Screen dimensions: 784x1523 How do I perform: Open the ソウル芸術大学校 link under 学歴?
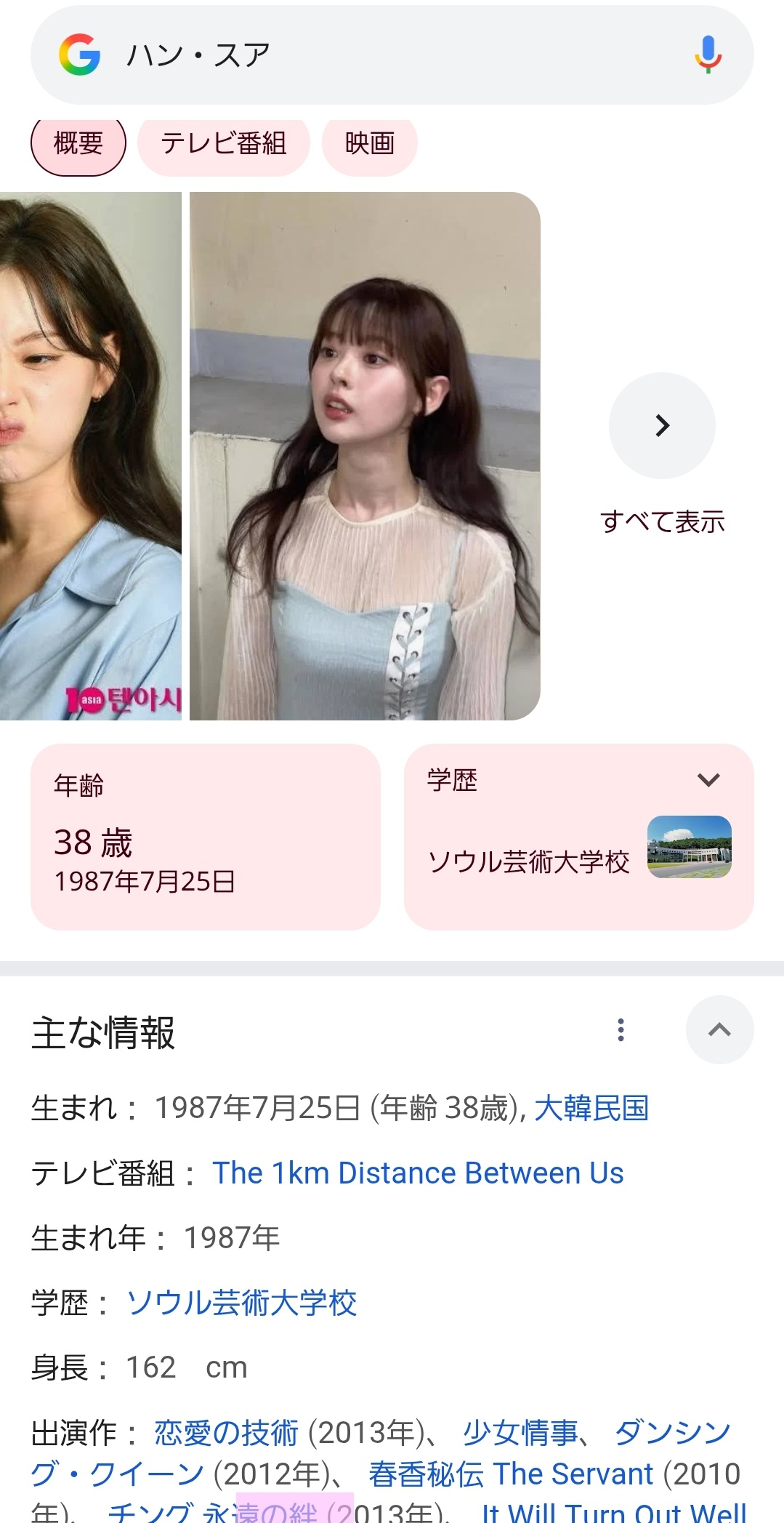pos(242,1303)
